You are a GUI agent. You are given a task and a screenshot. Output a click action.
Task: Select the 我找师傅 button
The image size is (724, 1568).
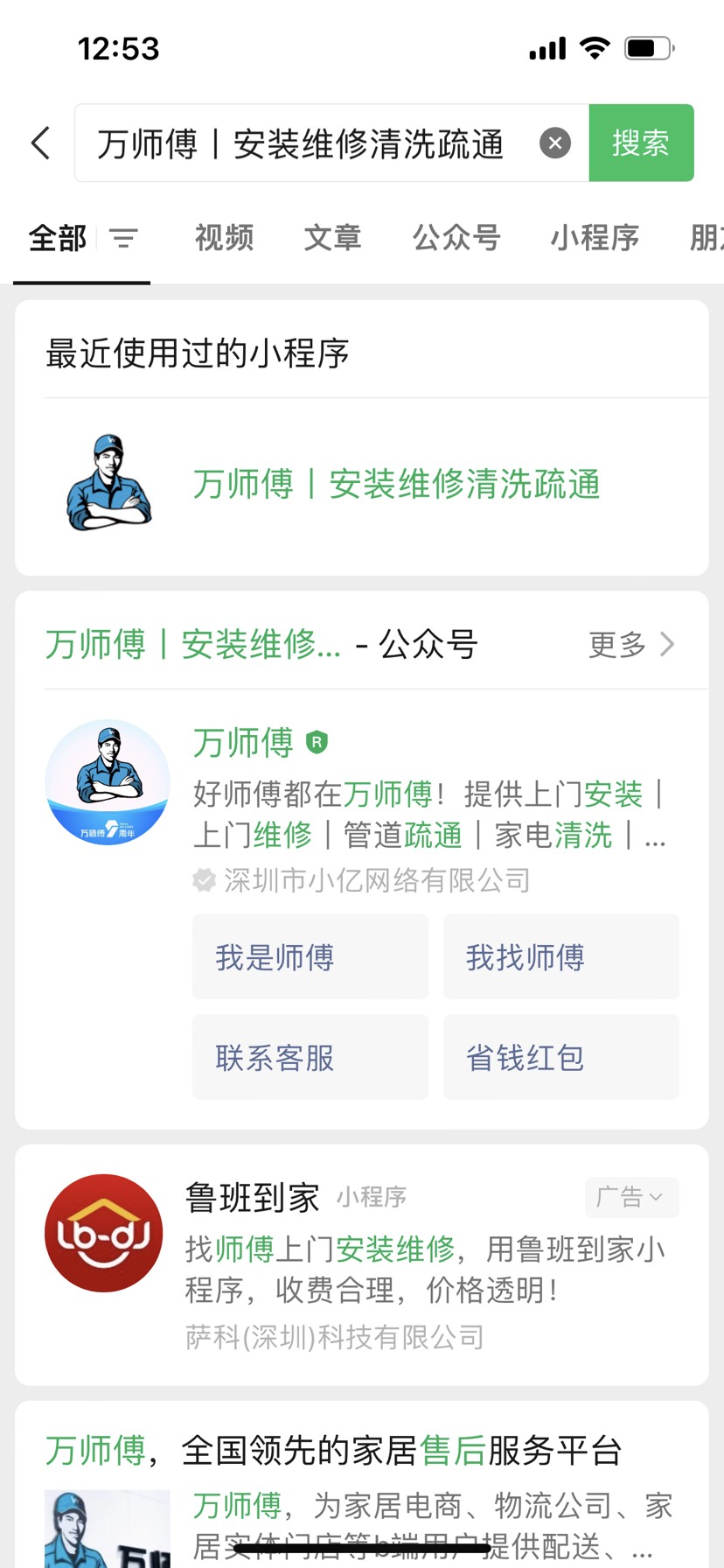(x=560, y=957)
